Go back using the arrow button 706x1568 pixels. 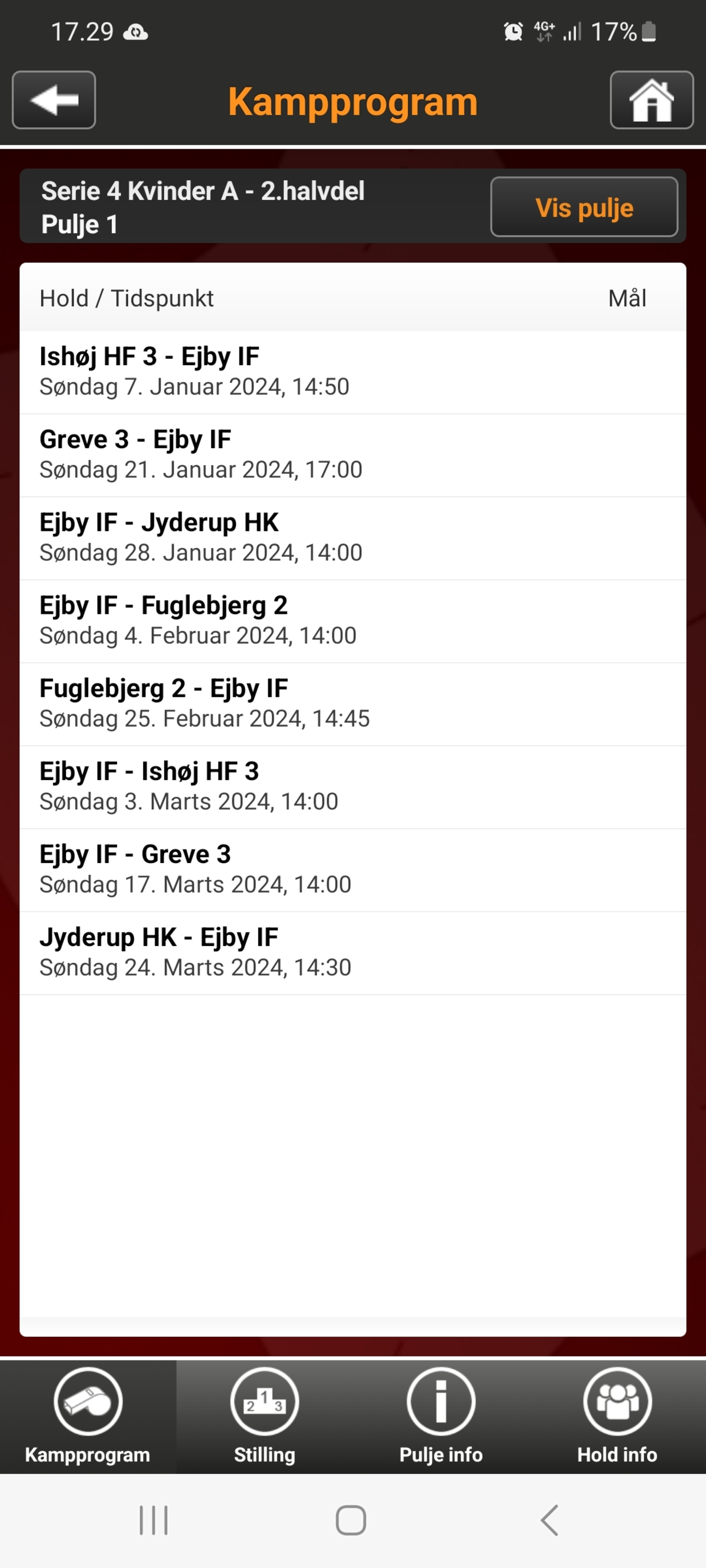point(54,100)
